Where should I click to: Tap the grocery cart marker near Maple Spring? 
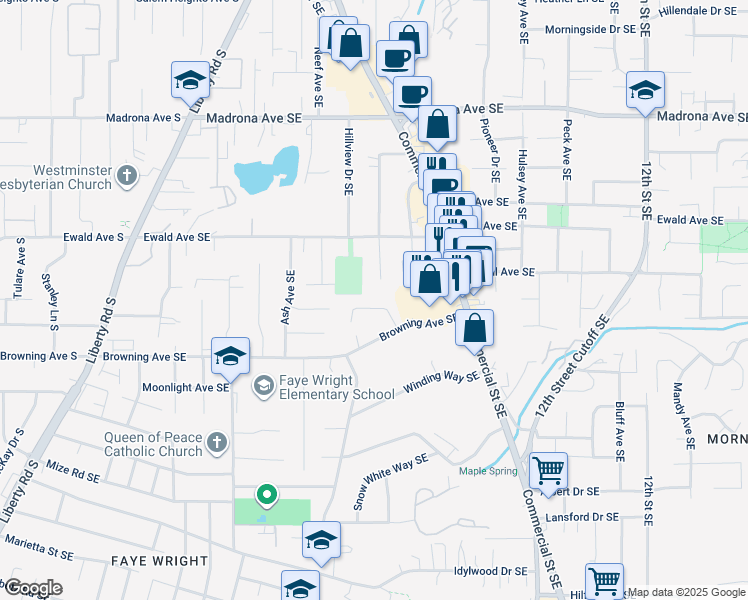[x=549, y=469]
